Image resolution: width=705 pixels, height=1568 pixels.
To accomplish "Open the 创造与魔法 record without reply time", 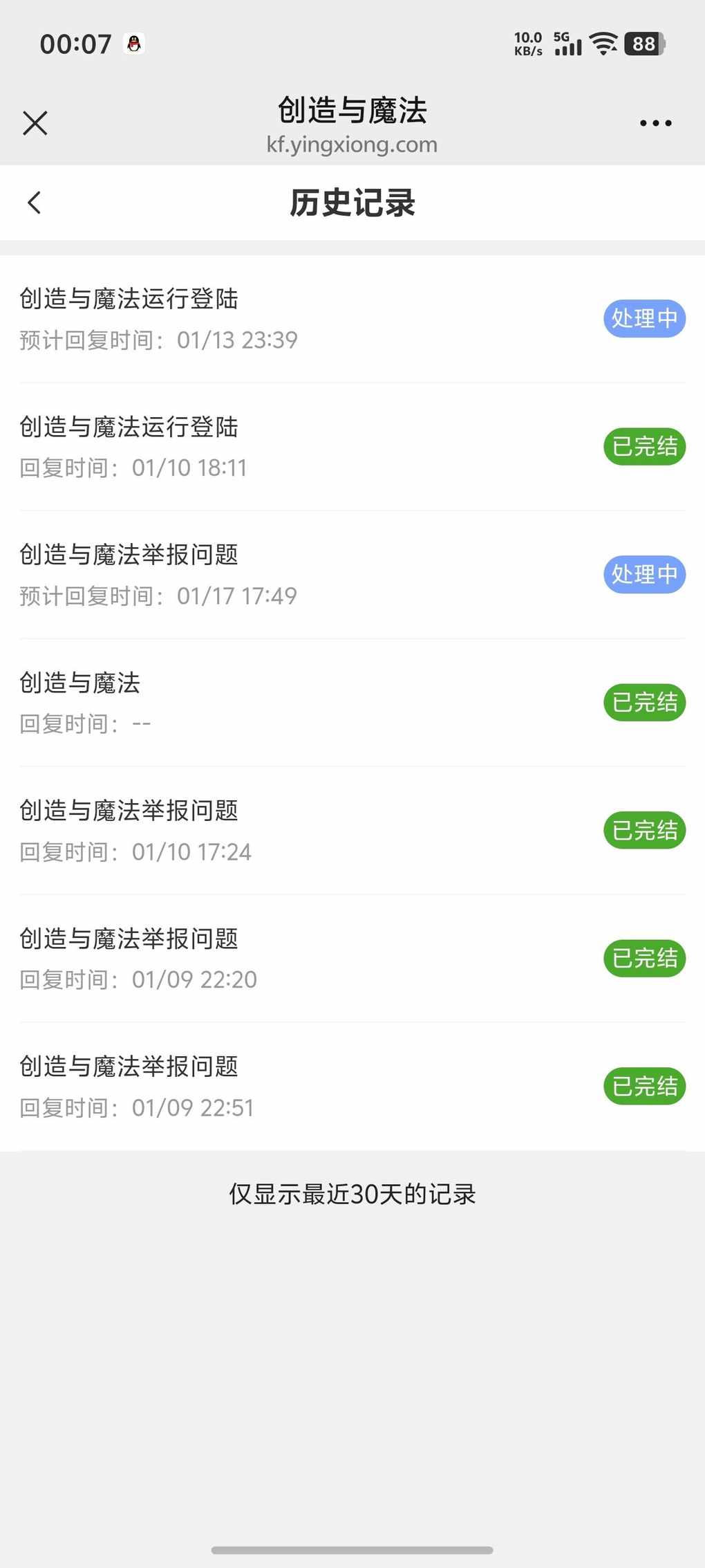I will coord(352,703).
